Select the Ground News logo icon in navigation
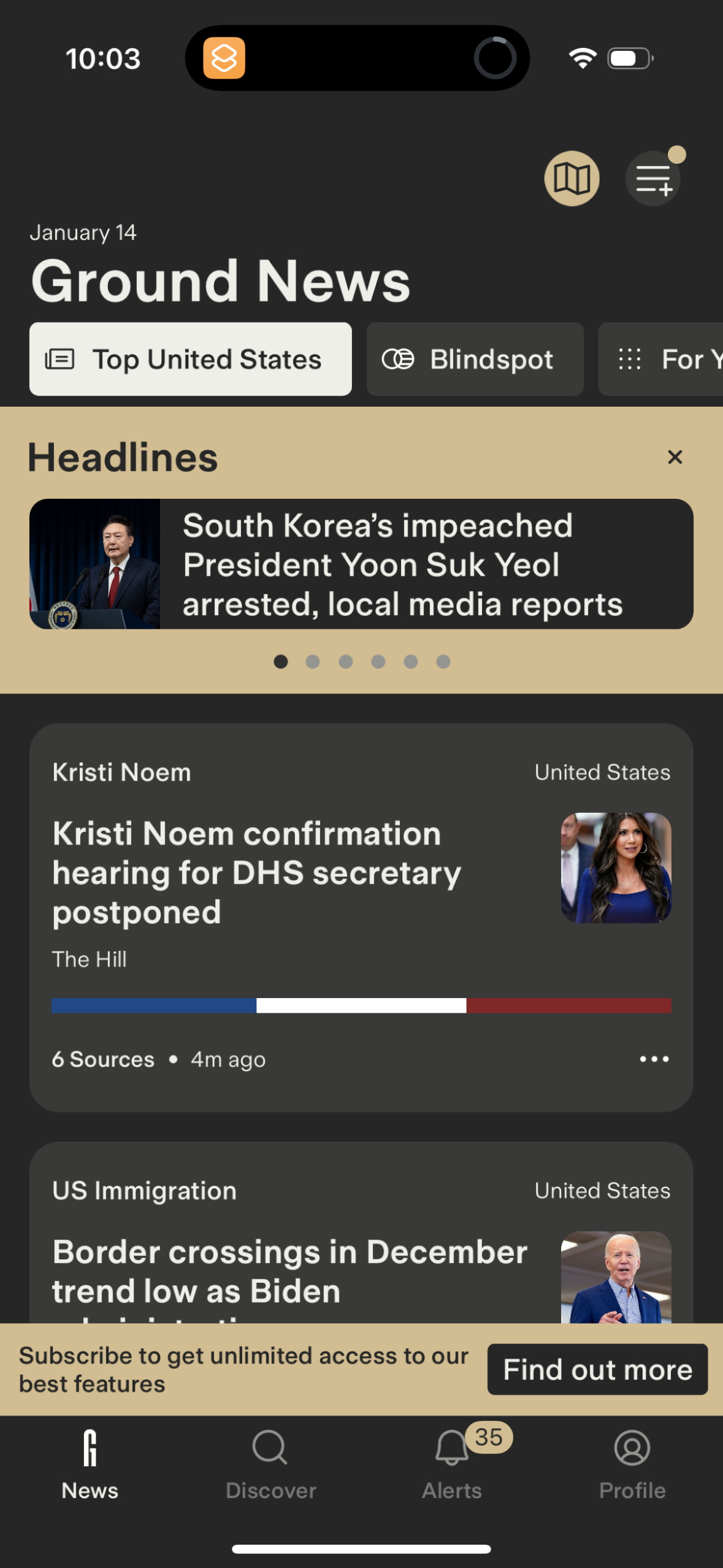 pyautogui.click(x=90, y=1448)
